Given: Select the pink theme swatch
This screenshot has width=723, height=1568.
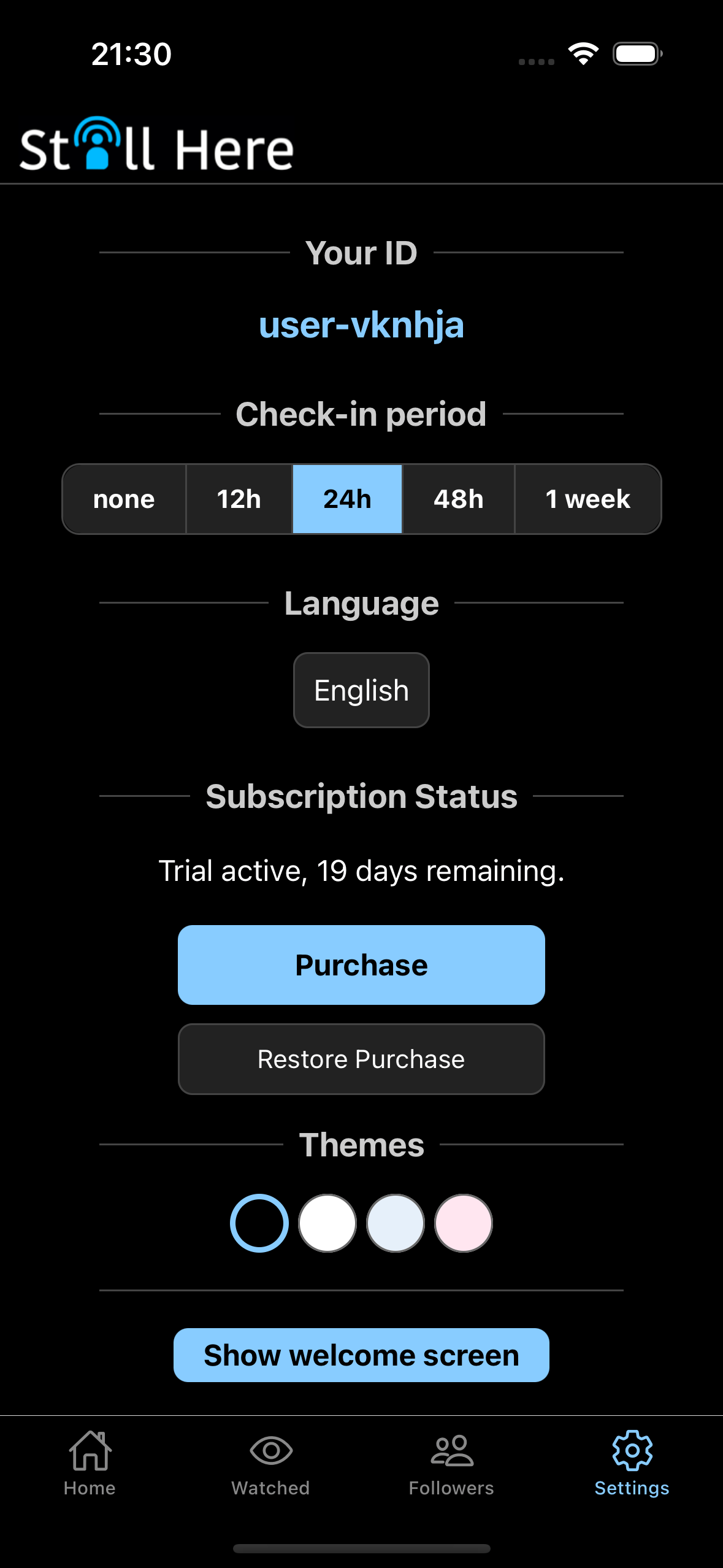Looking at the screenshot, I should (464, 1223).
